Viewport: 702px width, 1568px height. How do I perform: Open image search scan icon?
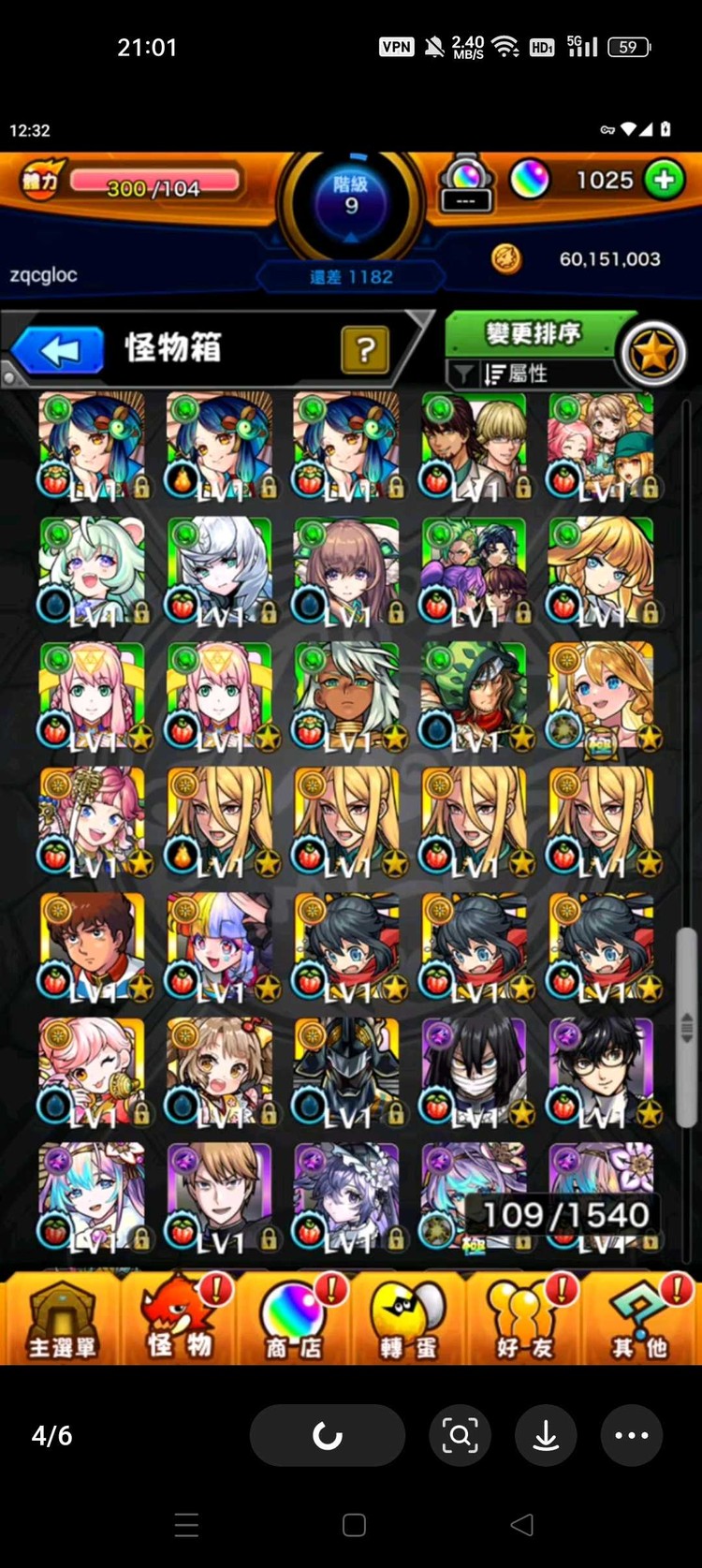pyautogui.click(x=460, y=1435)
